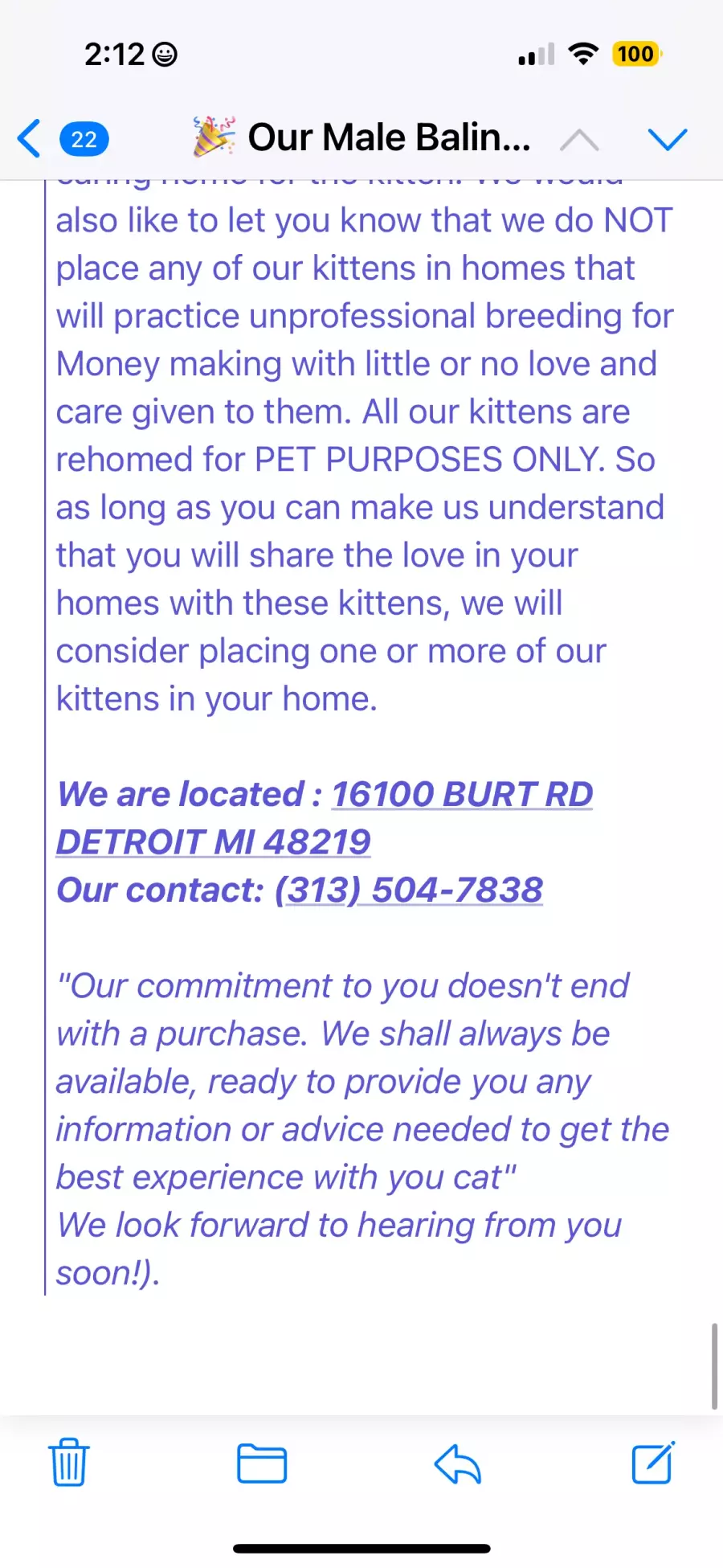Compose a new email
This screenshot has width=723, height=1568.
[653, 1463]
